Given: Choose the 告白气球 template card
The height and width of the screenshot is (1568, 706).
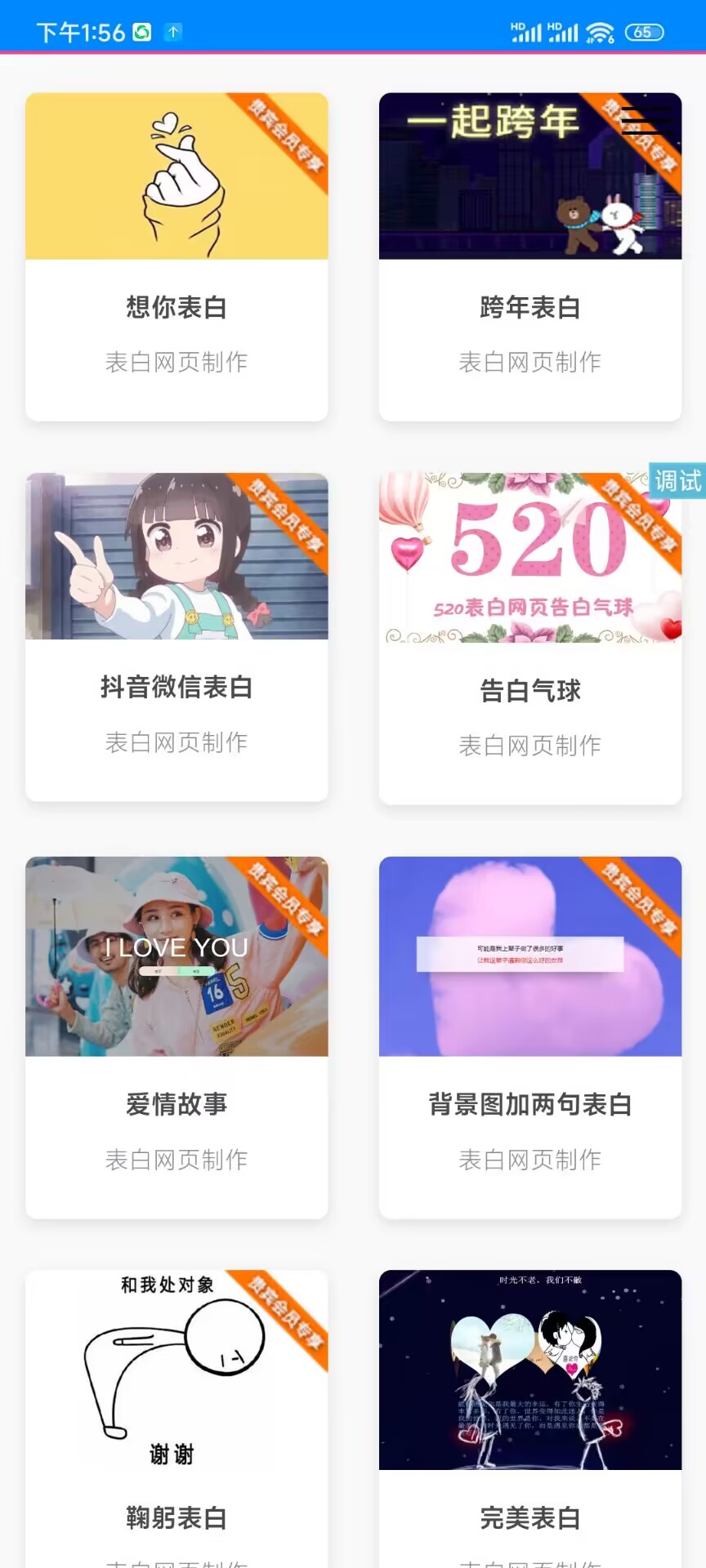Looking at the screenshot, I should [x=529, y=639].
